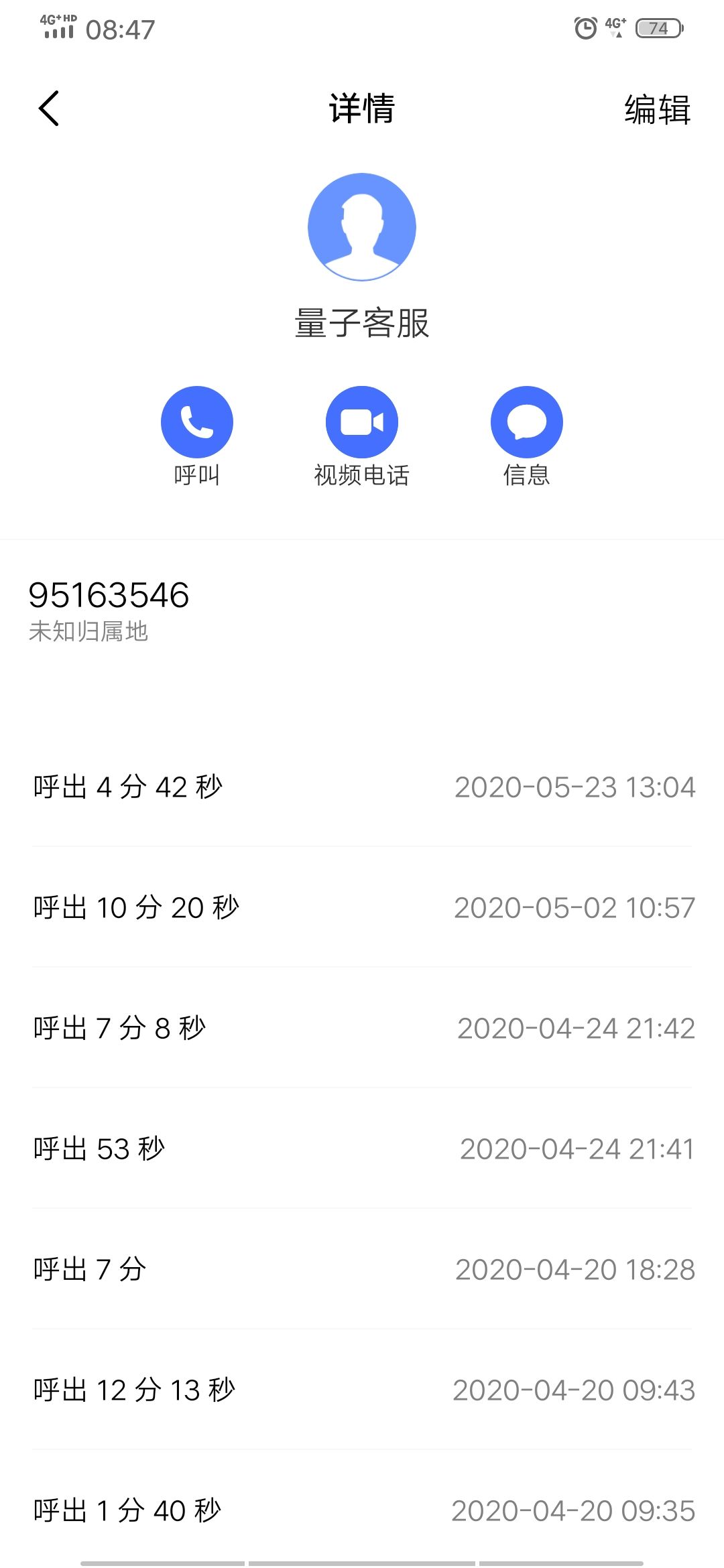Open the call log from 2020-05-23 13:04
This screenshot has height=1568, width=724.
[362, 787]
